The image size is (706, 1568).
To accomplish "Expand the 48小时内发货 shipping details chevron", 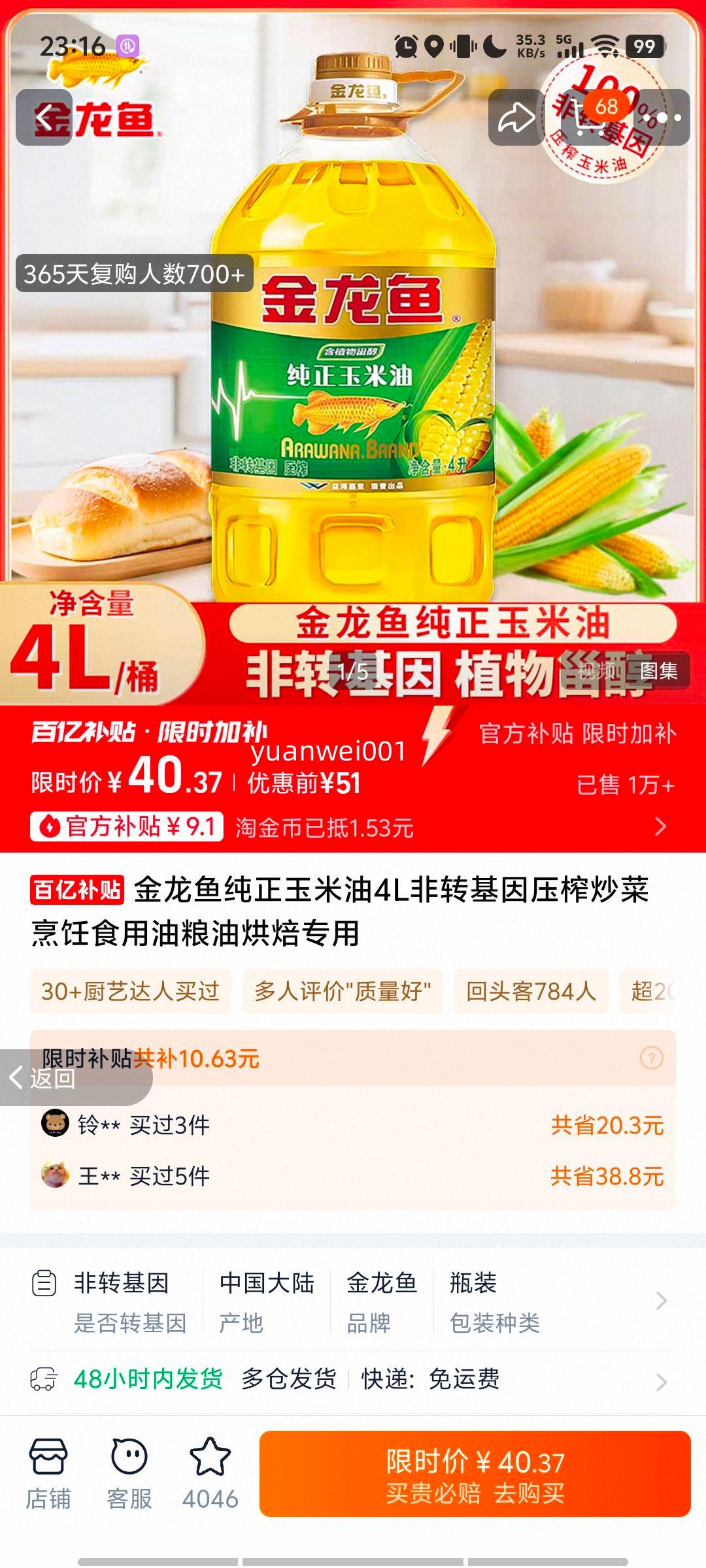I will (663, 1380).
